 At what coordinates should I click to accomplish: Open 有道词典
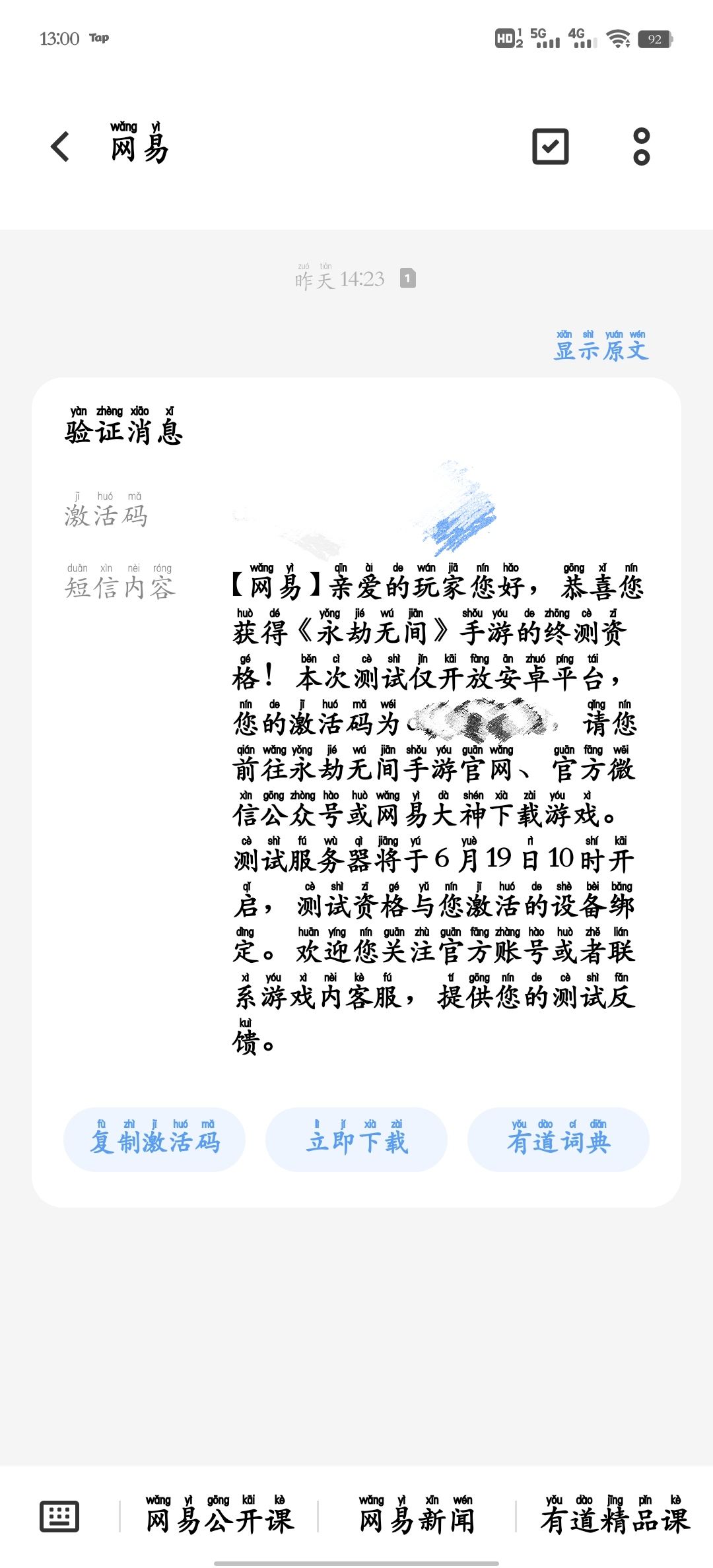(559, 1140)
